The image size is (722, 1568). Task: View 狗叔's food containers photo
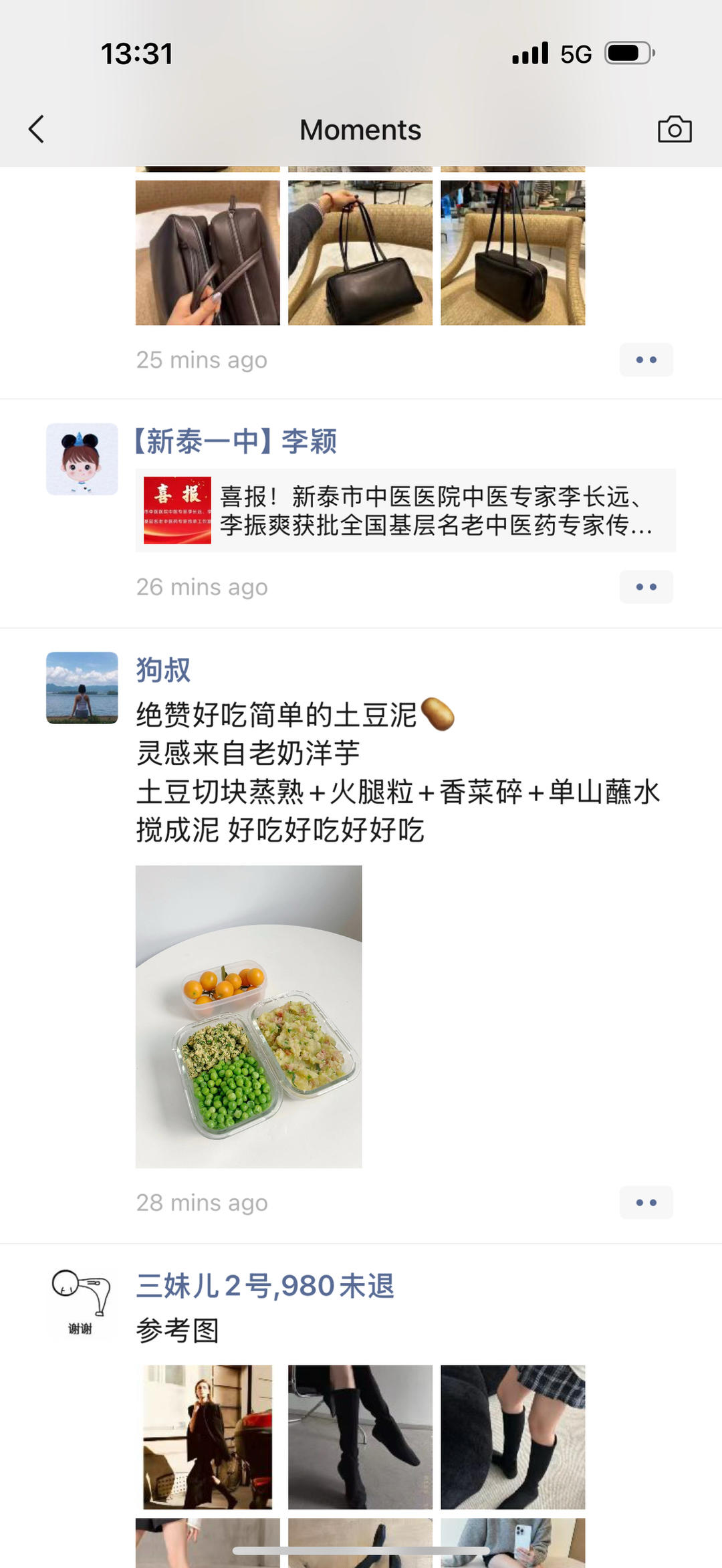pyautogui.click(x=249, y=1016)
